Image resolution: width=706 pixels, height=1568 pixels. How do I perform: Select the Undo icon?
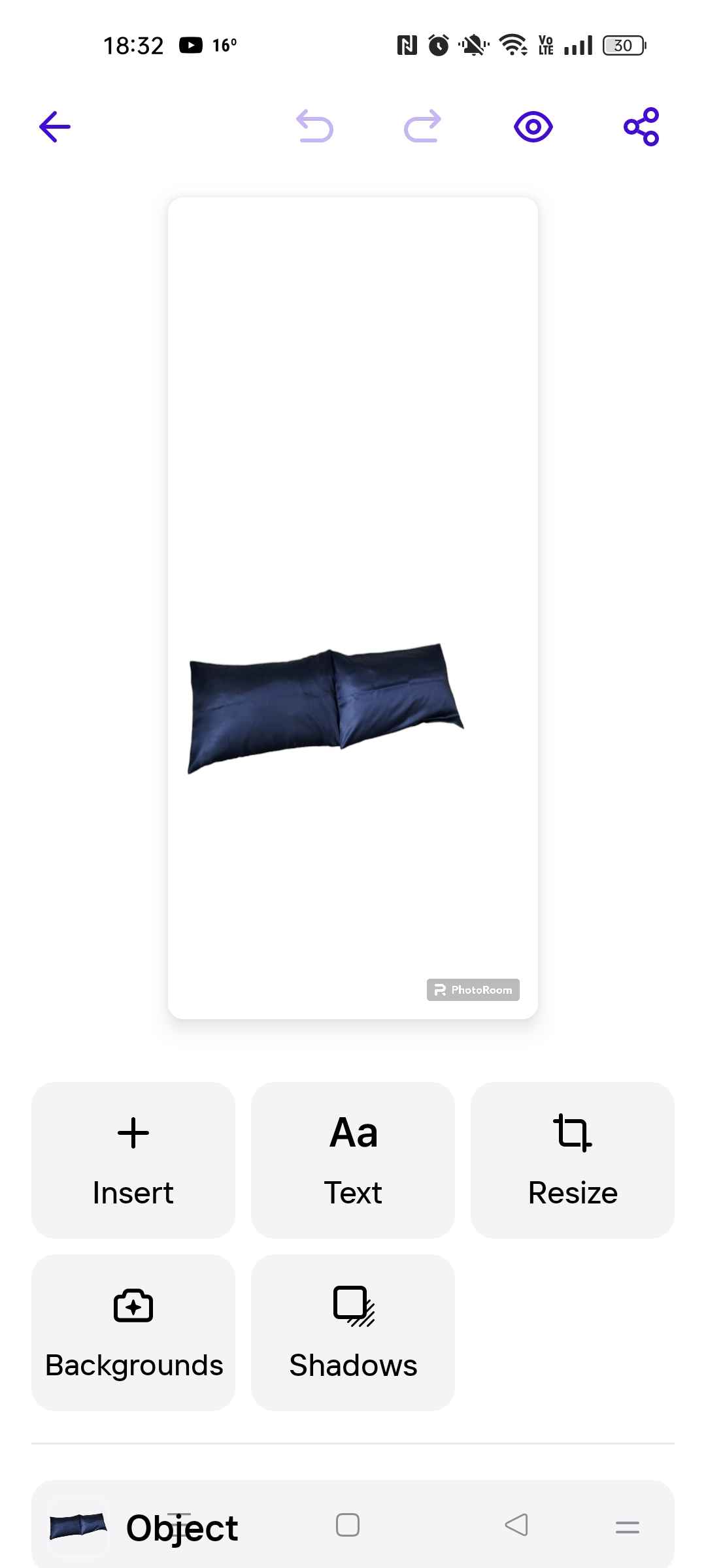pyautogui.click(x=314, y=127)
